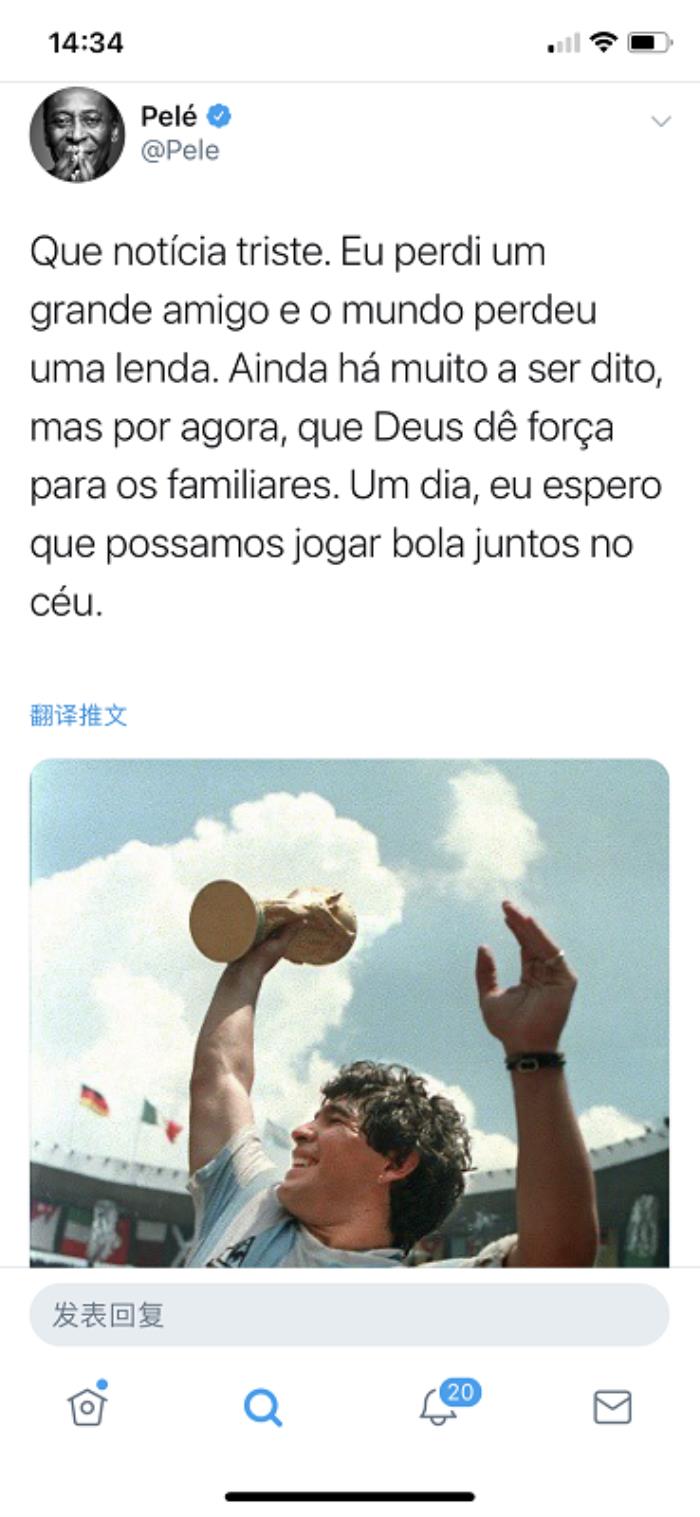Tap the 发表回复 reply field

click(349, 1315)
